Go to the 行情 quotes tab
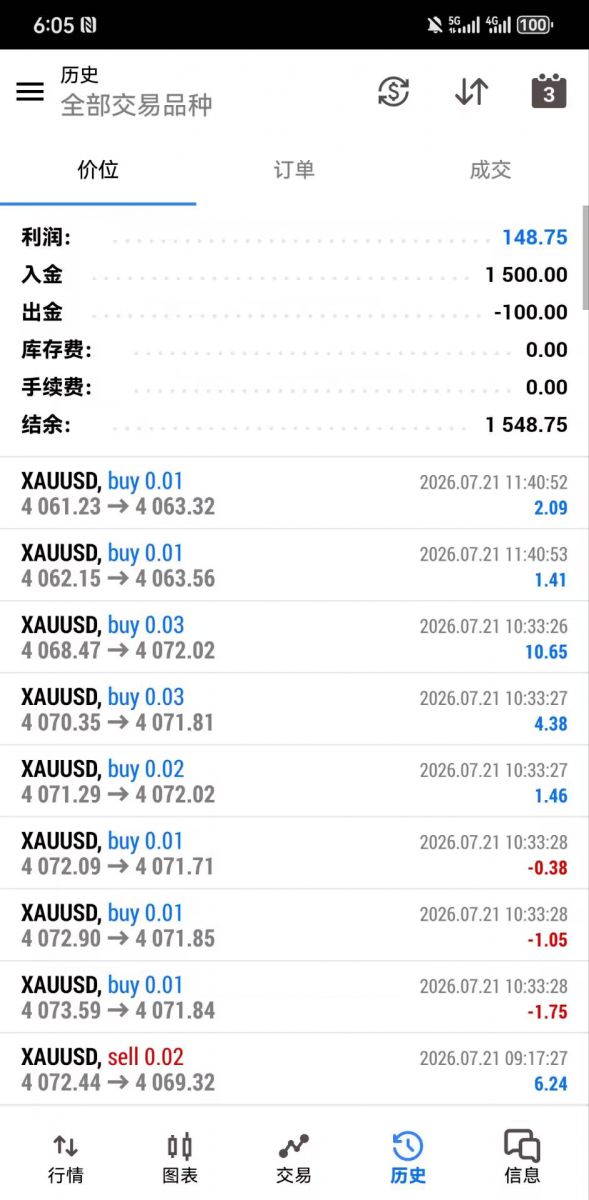Image resolution: width=589 pixels, height=1200 pixels. [x=66, y=1158]
